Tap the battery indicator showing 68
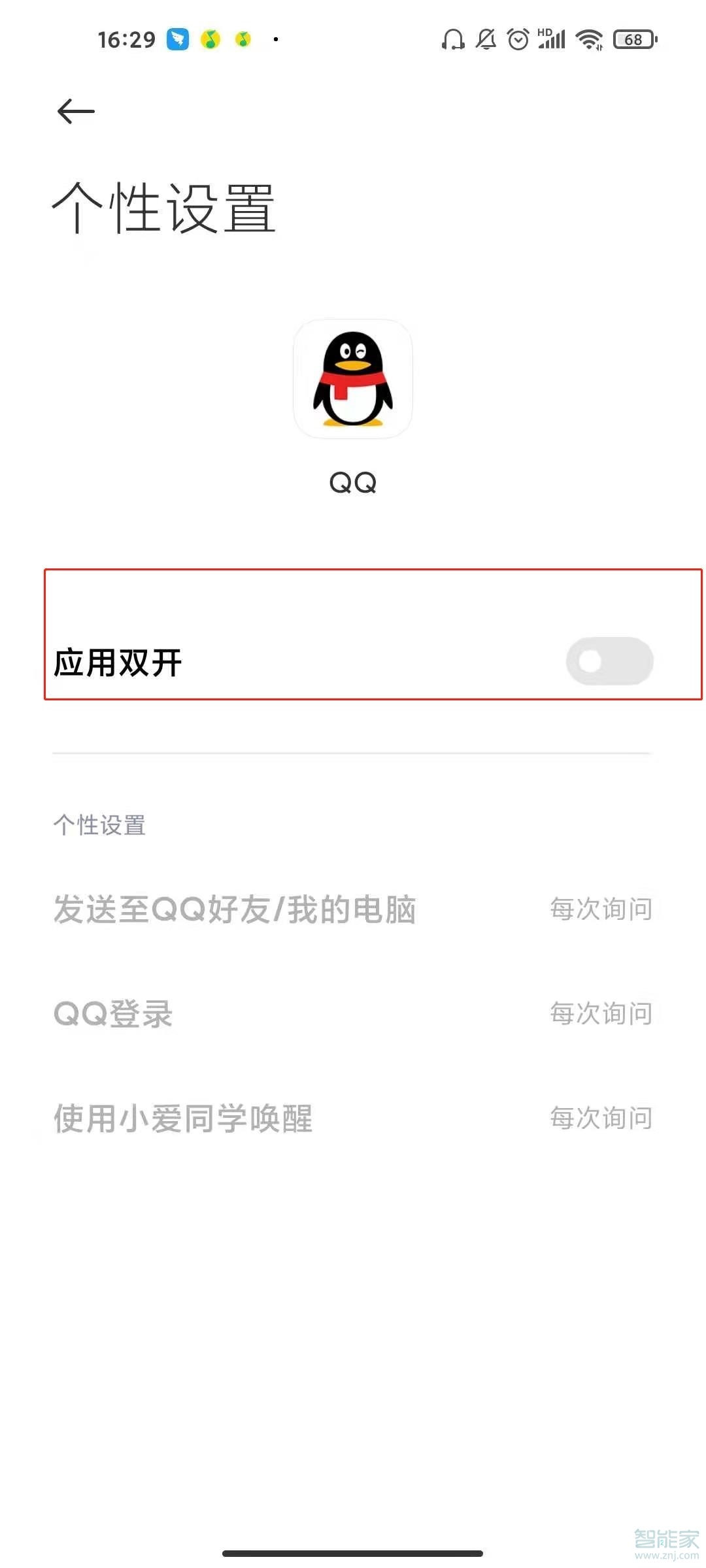This screenshot has width=706, height=1568. (630, 41)
